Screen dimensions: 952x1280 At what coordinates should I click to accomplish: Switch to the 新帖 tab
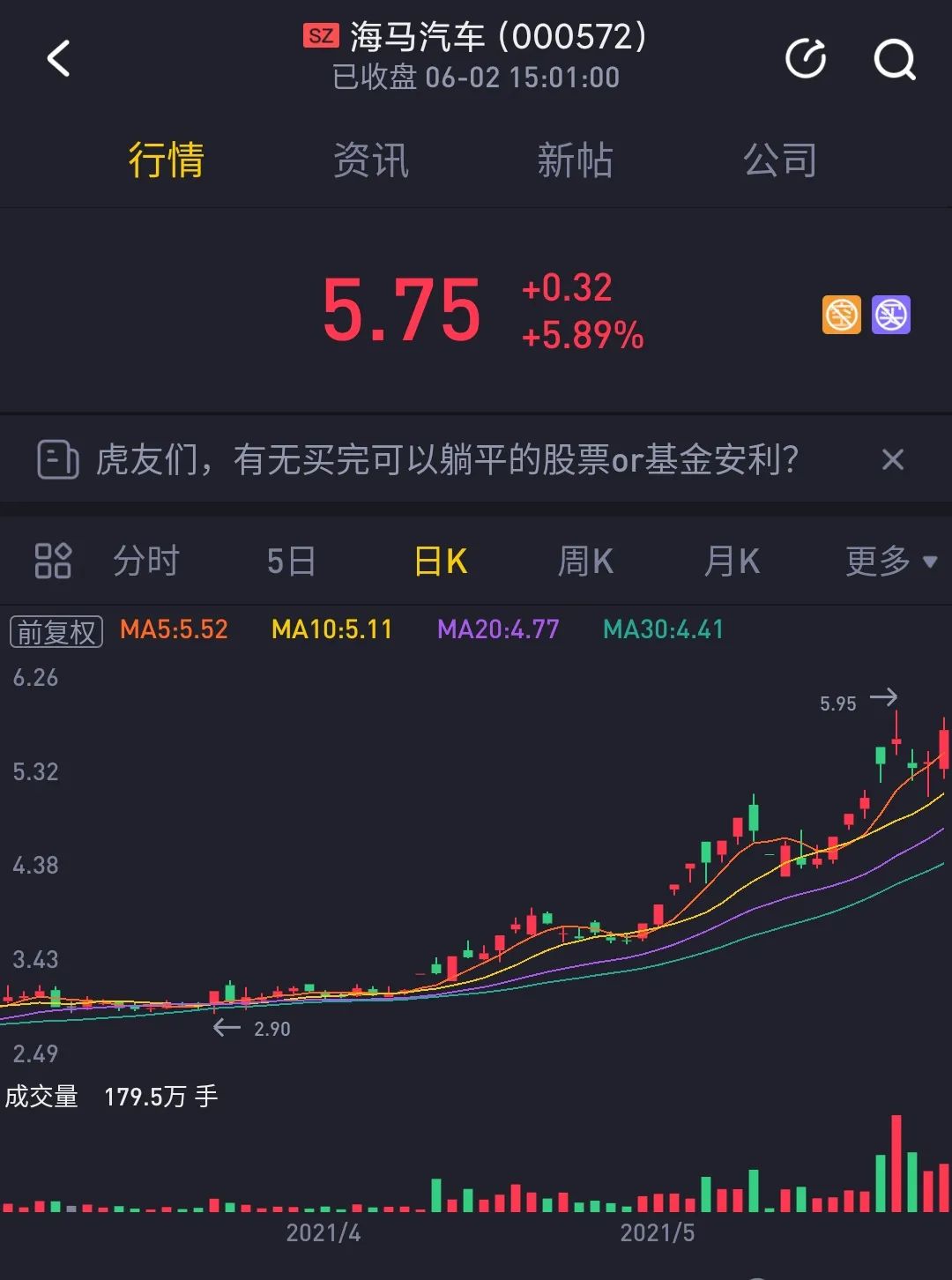(x=575, y=160)
